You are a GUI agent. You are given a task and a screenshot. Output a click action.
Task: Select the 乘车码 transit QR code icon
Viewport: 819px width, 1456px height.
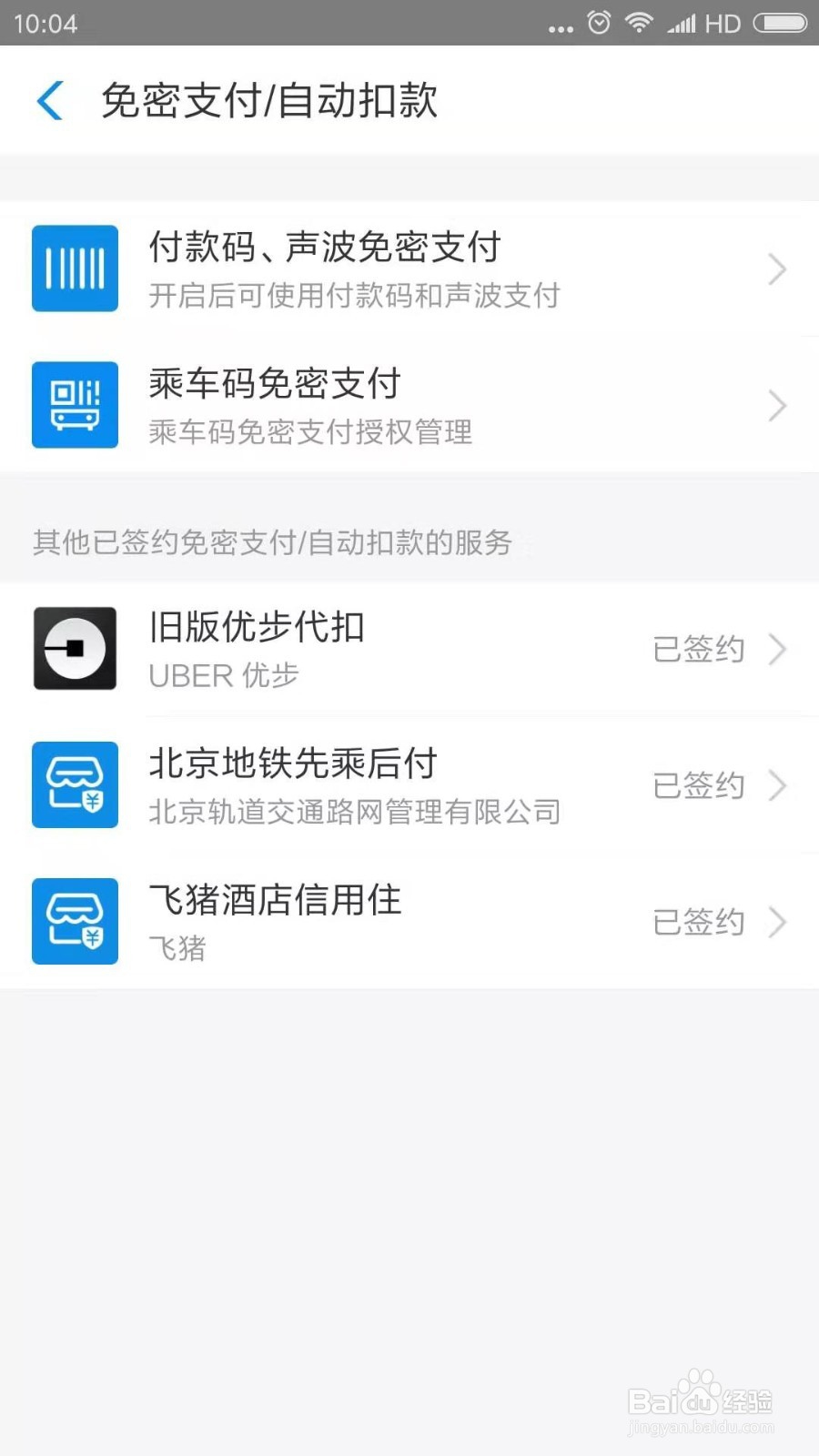coord(75,405)
